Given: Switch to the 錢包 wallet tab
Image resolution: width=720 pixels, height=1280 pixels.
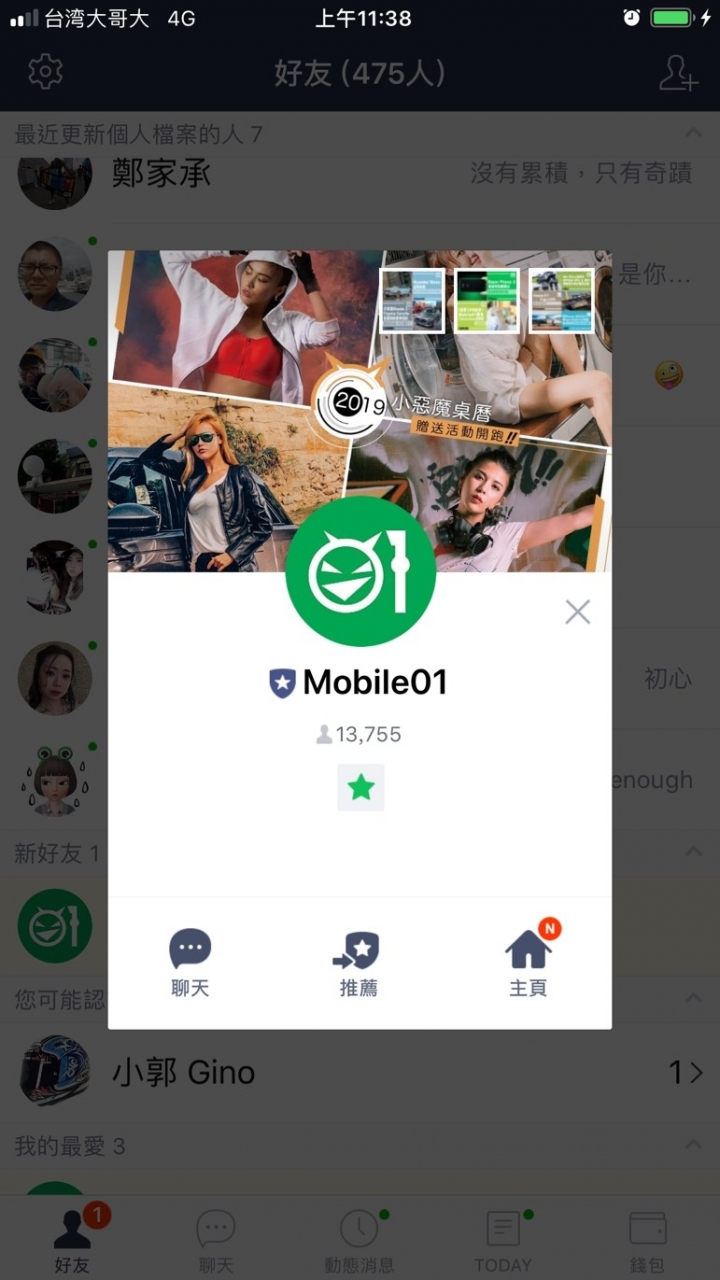Looking at the screenshot, I should point(647,1240).
